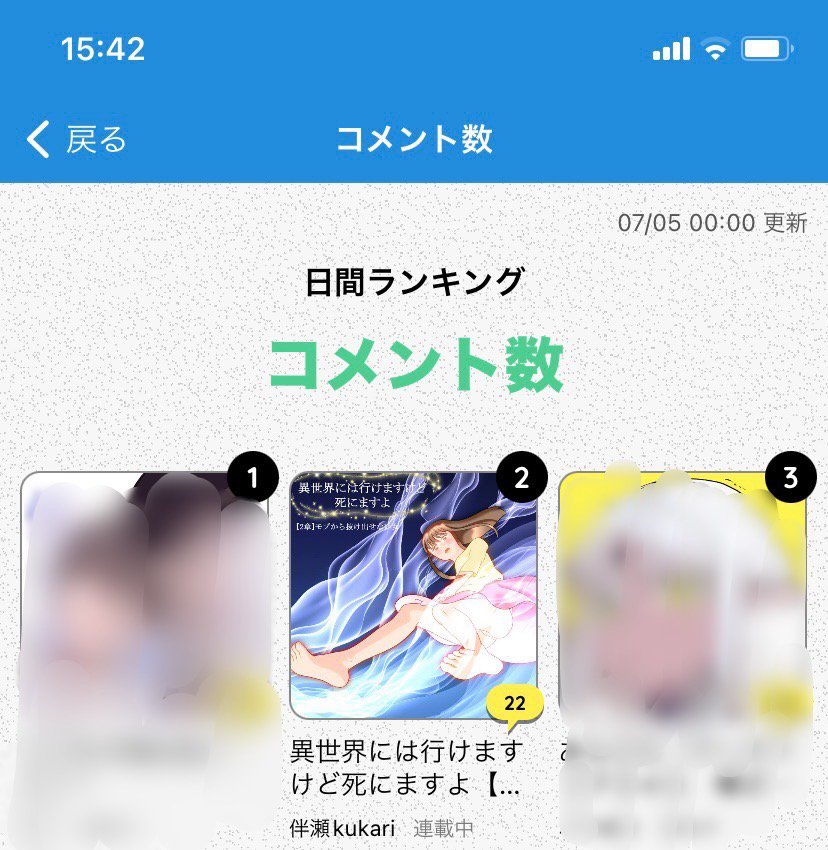Viewport: 828px width, 850px height.
Task: Open the rank 1 novel cover
Action: tap(144, 595)
